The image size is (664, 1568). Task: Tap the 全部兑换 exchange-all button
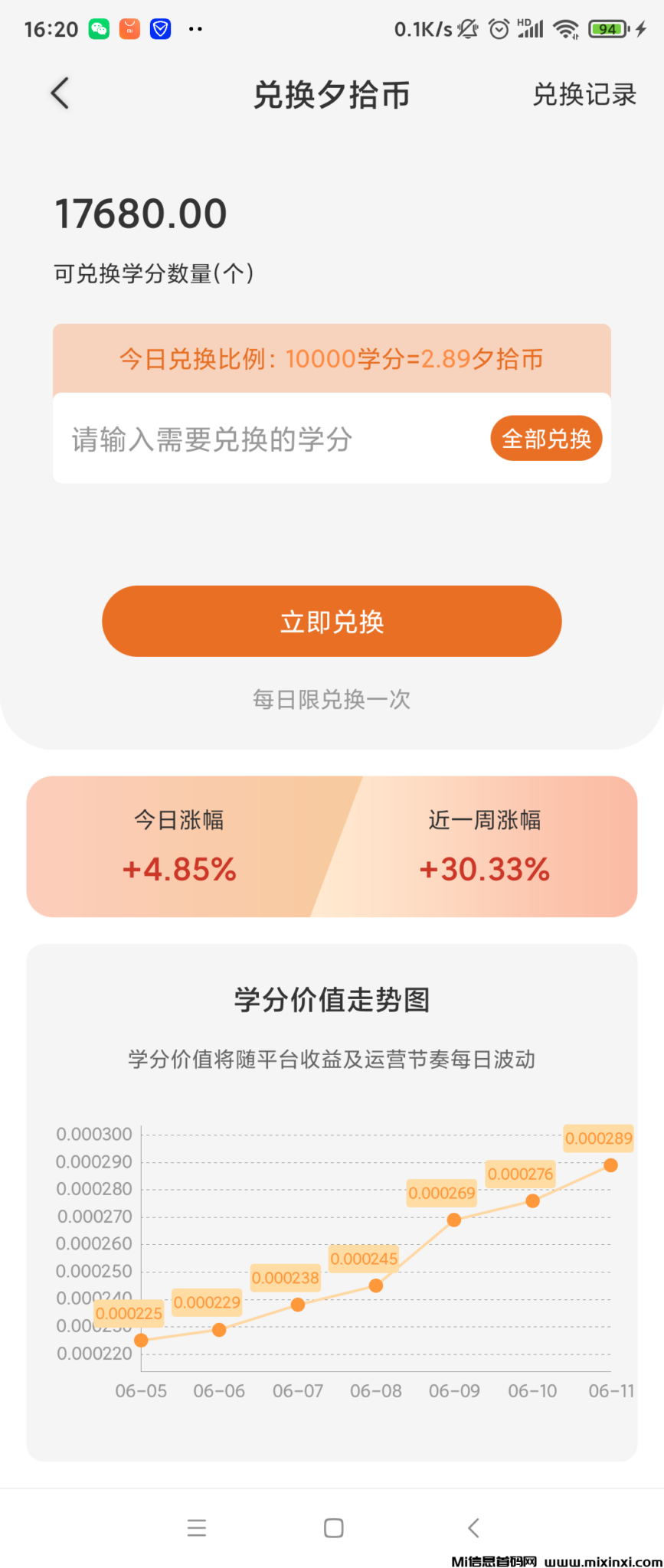(546, 437)
